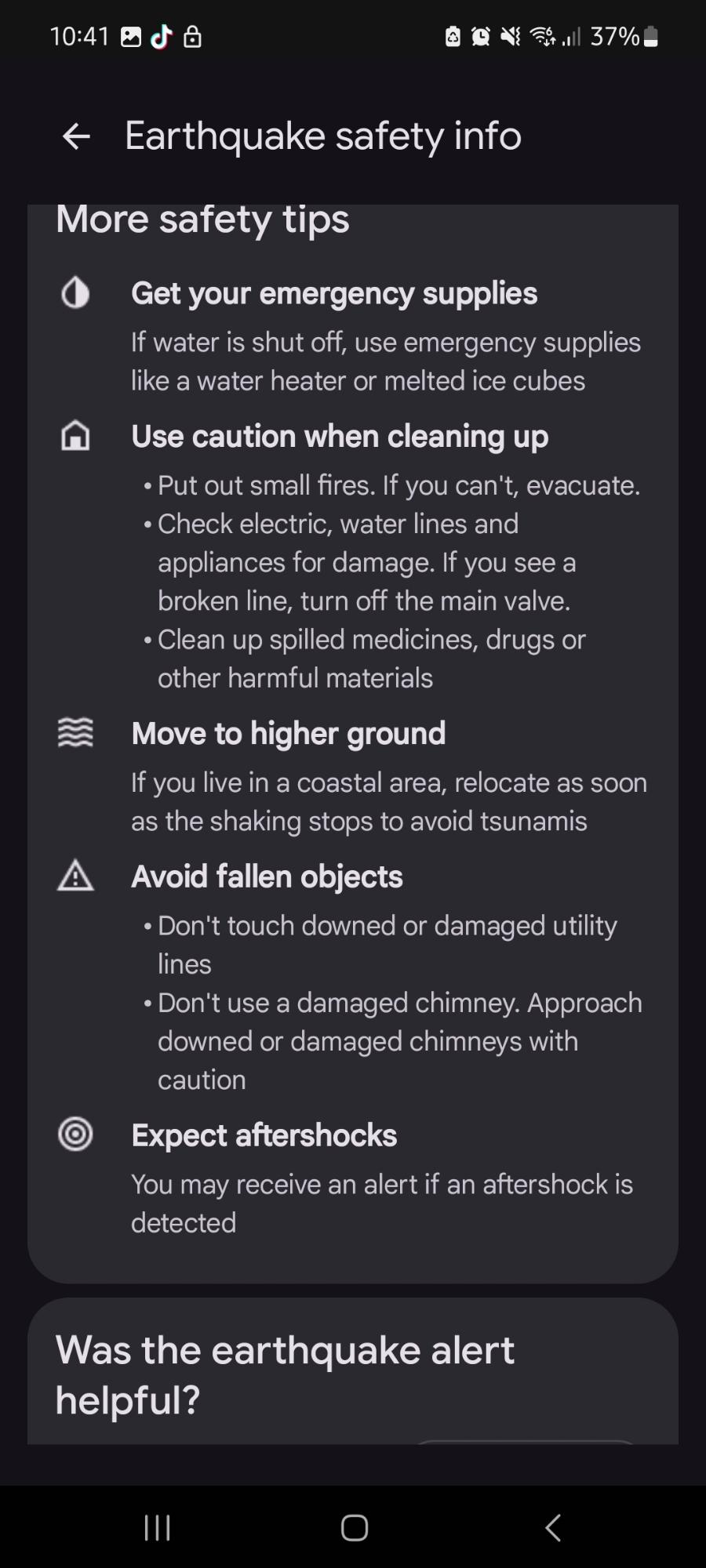Image resolution: width=706 pixels, height=1568 pixels.
Task: Open recent apps
Action: 157,1527
